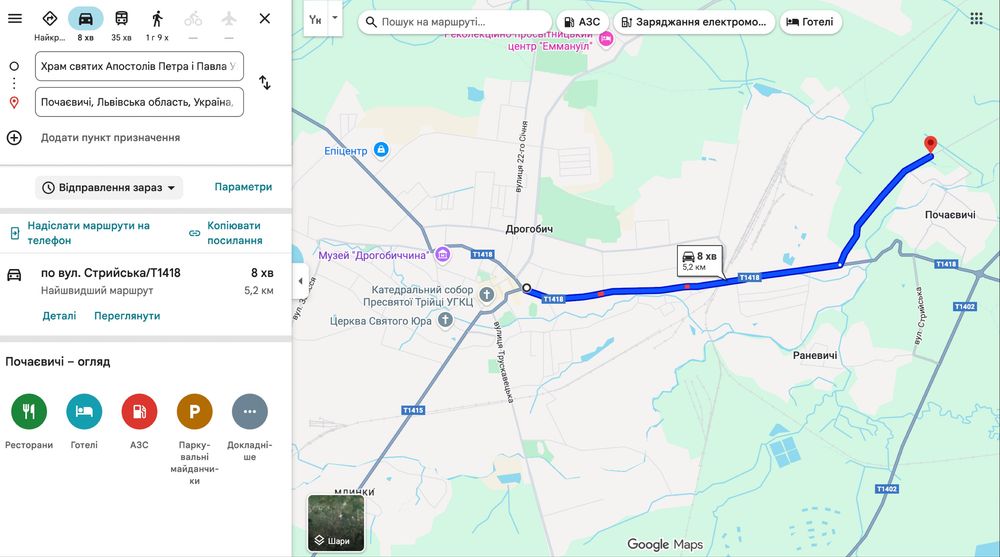The height and width of the screenshot is (557, 1000).
Task: Open route Параметри
Action: coord(243,187)
